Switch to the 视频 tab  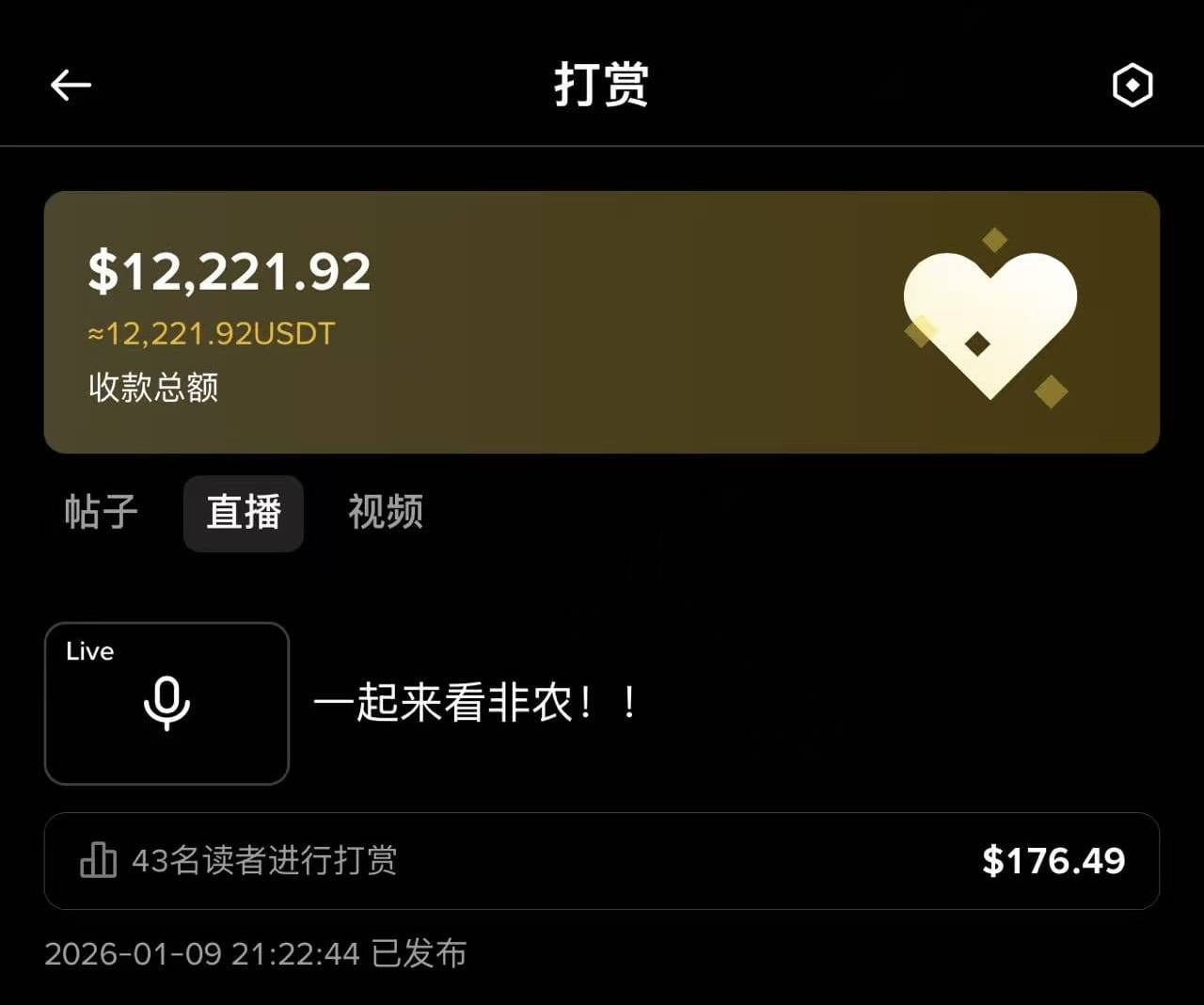point(386,513)
